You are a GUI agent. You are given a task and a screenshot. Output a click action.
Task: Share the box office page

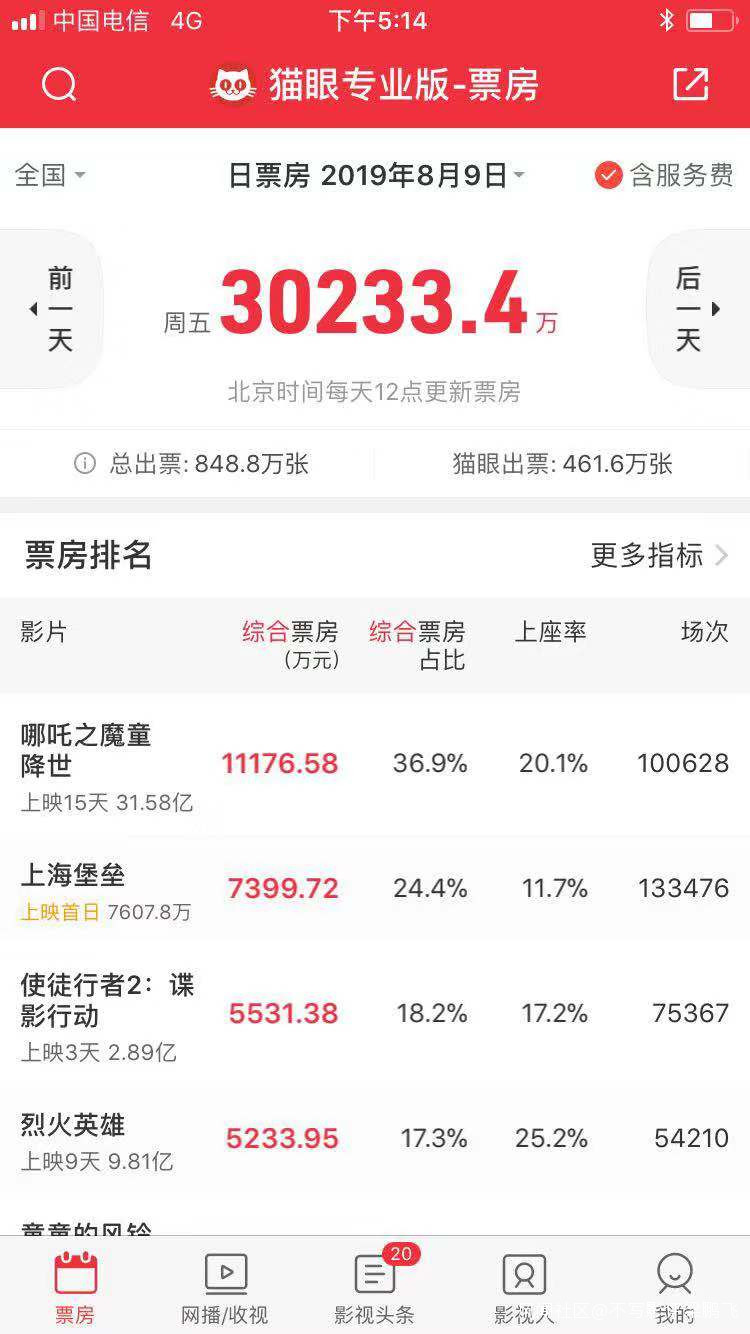[x=690, y=85]
